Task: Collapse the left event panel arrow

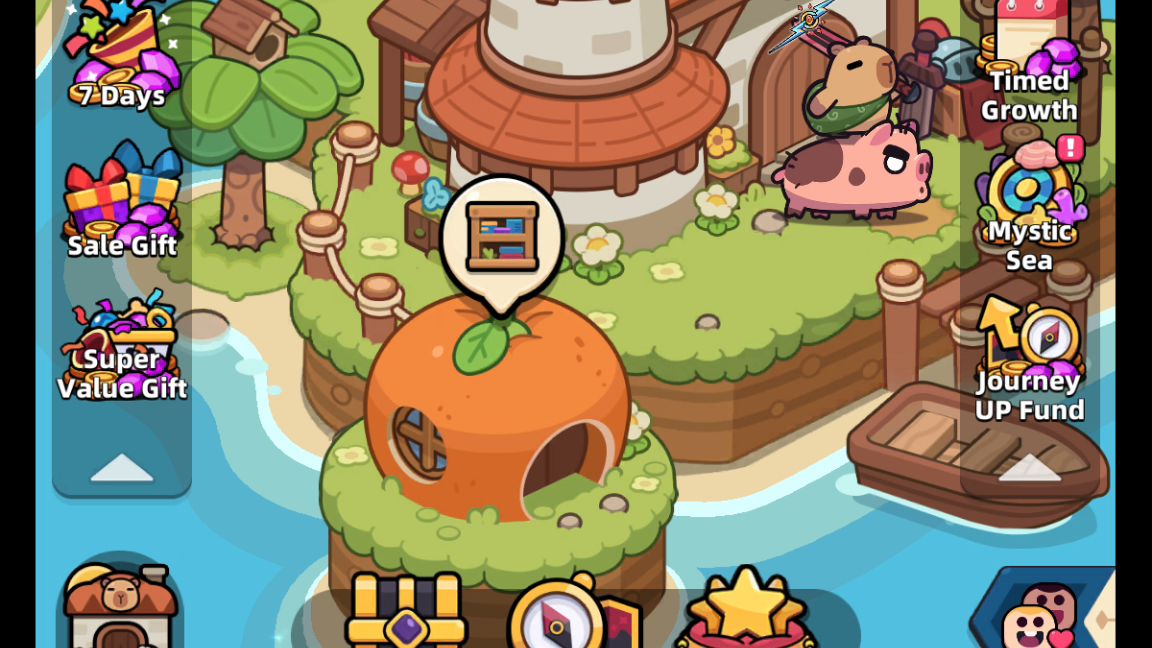Action: (x=122, y=468)
